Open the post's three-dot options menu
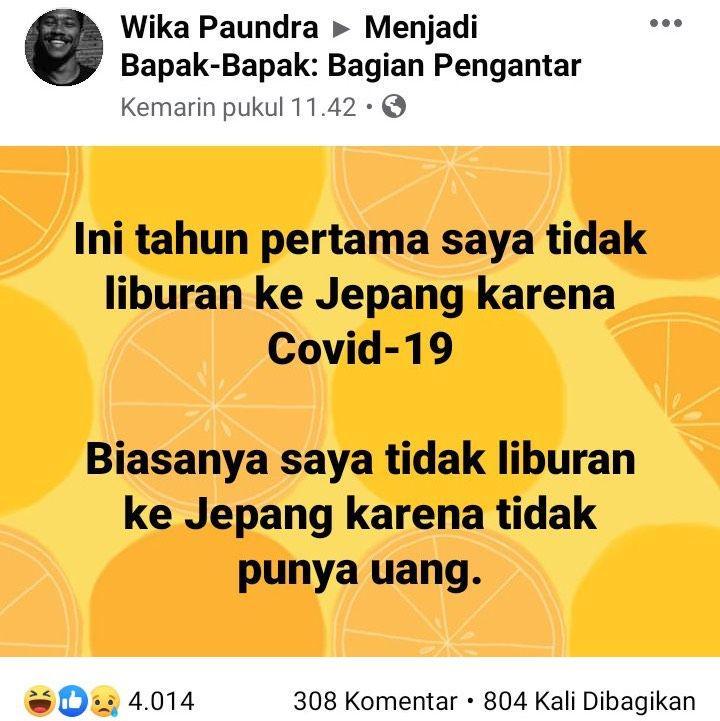Viewport: 720px width, 721px height. pyautogui.click(x=665, y=24)
